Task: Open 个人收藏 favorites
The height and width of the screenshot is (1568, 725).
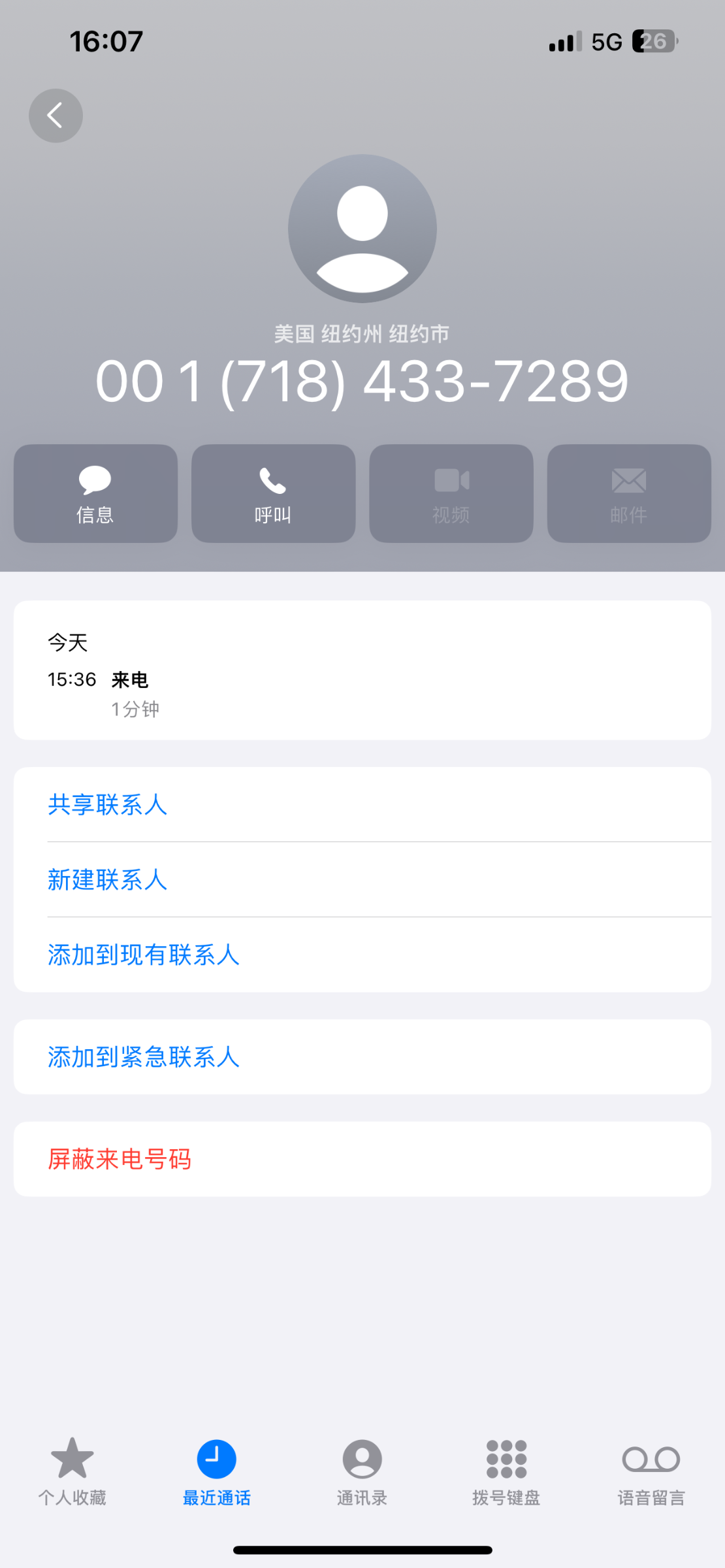Action: 73,1473
